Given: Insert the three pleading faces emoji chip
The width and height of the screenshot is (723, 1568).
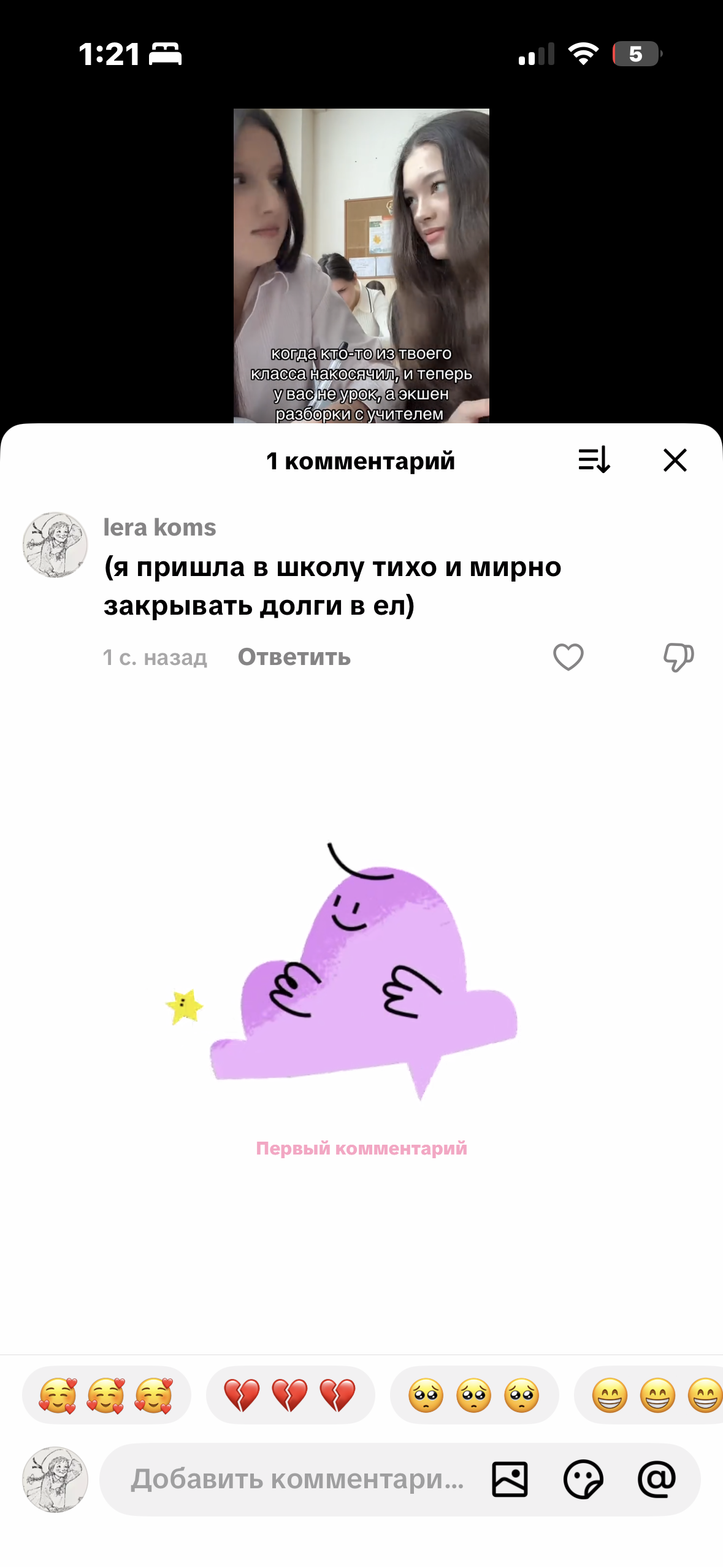Looking at the screenshot, I should [474, 1395].
